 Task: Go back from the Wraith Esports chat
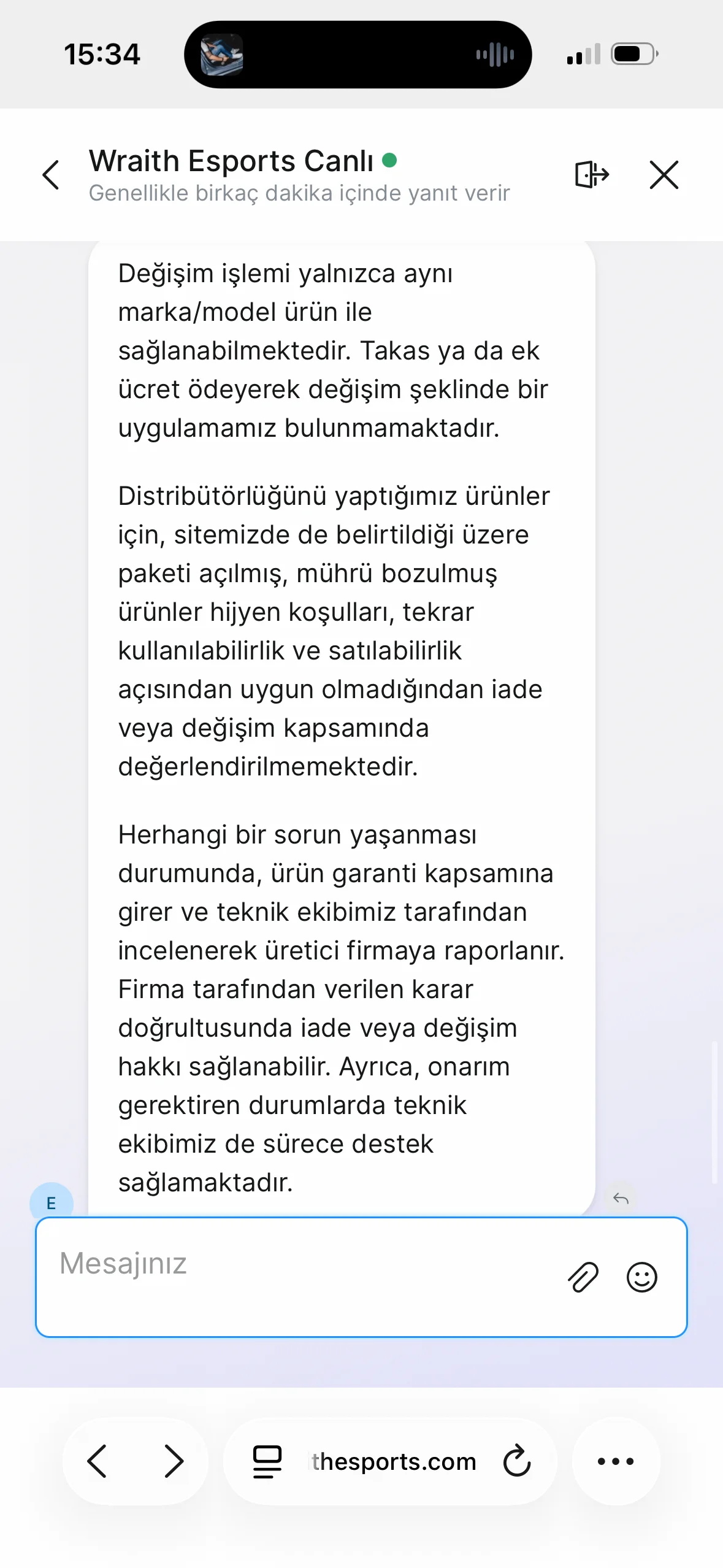coord(52,175)
